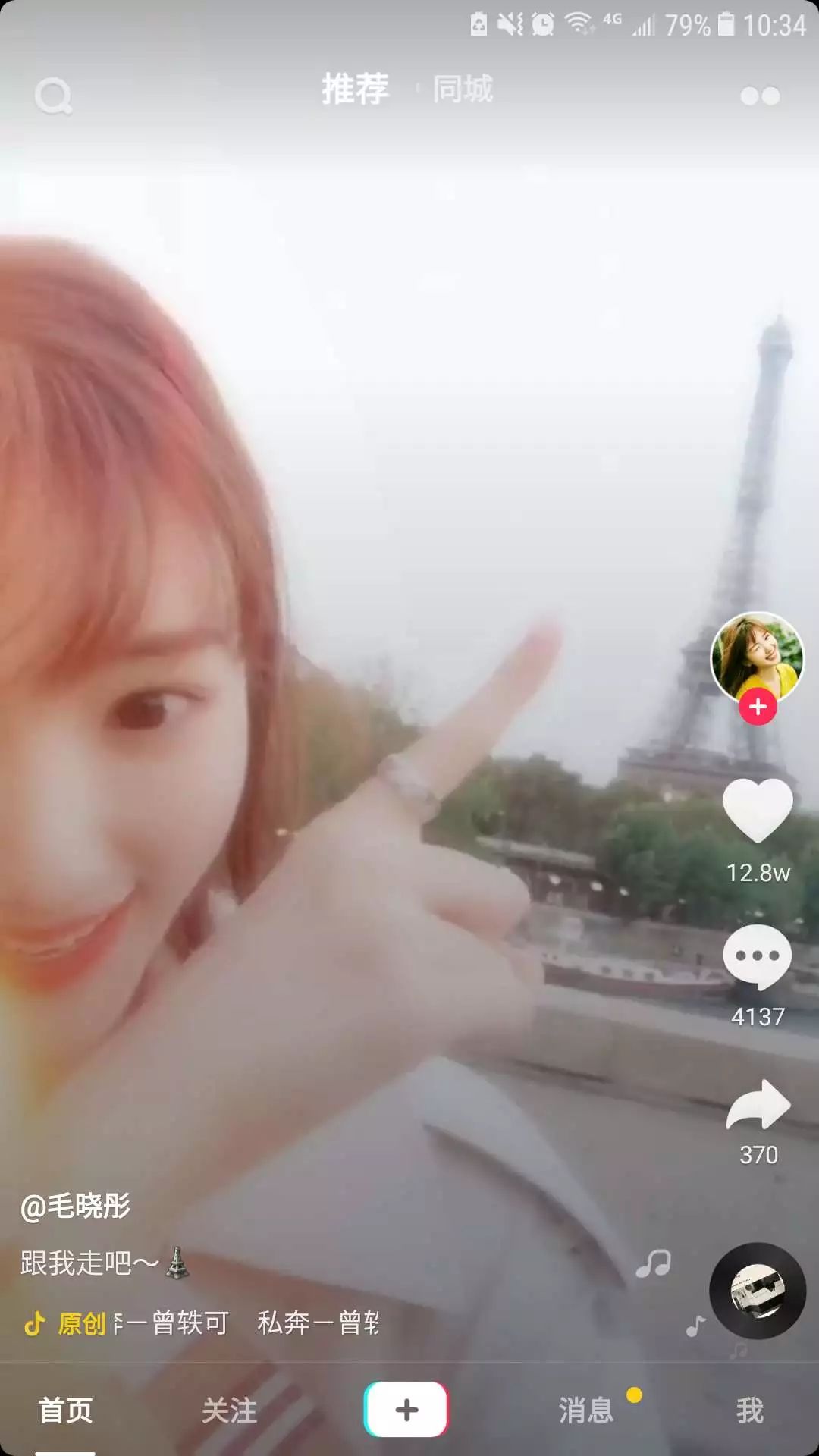
Task: Create a new video with plus button
Action: click(x=406, y=1409)
